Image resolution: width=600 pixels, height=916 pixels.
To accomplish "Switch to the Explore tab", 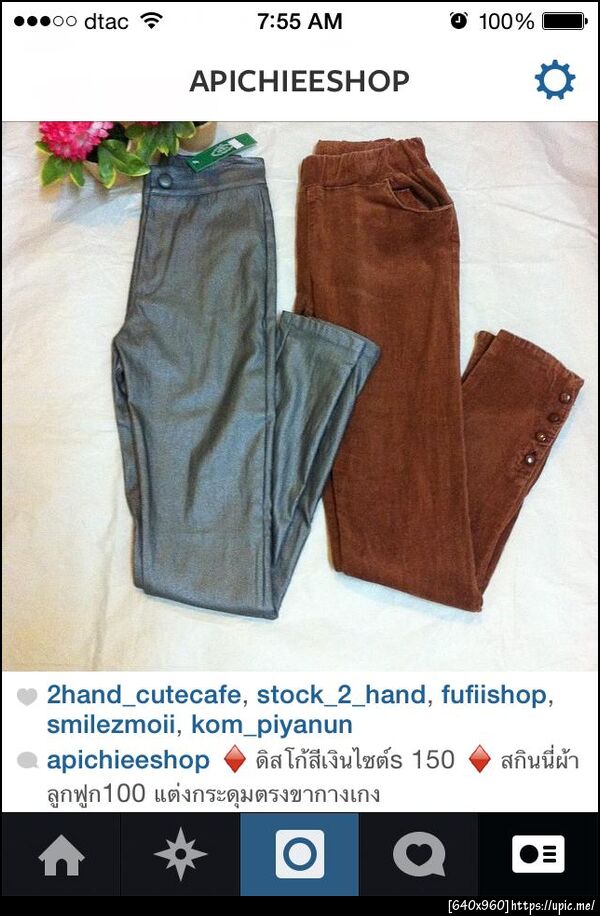I will tap(180, 855).
